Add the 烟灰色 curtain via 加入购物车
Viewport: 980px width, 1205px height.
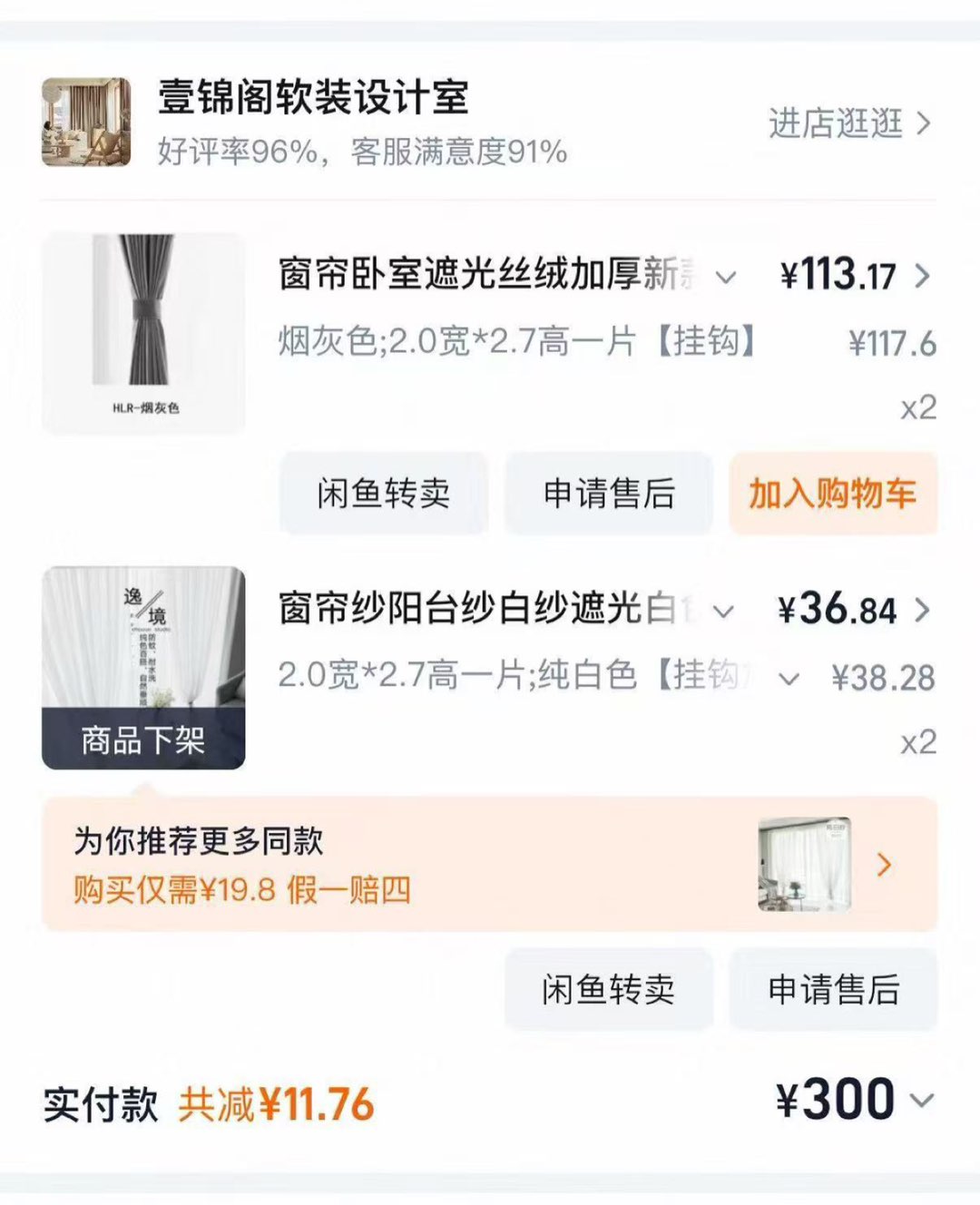click(833, 494)
